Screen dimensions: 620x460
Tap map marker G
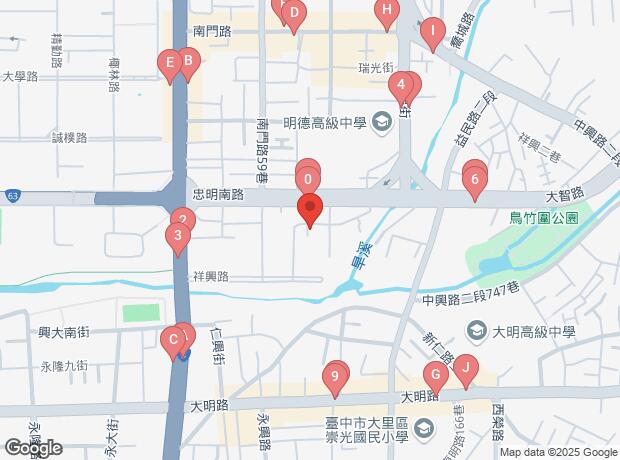coord(435,376)
